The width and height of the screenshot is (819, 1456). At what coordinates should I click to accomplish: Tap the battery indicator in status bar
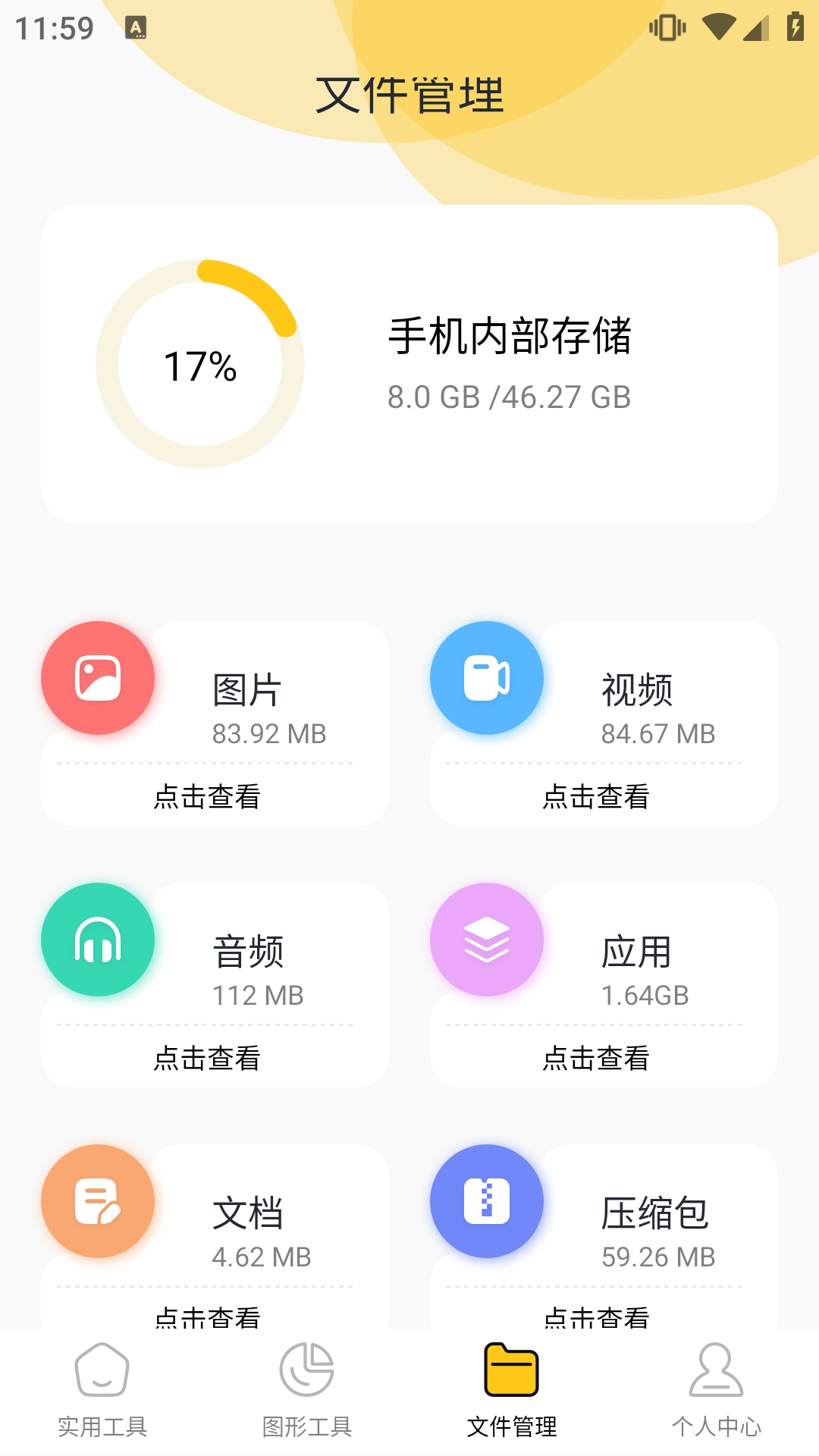point(794,25)
